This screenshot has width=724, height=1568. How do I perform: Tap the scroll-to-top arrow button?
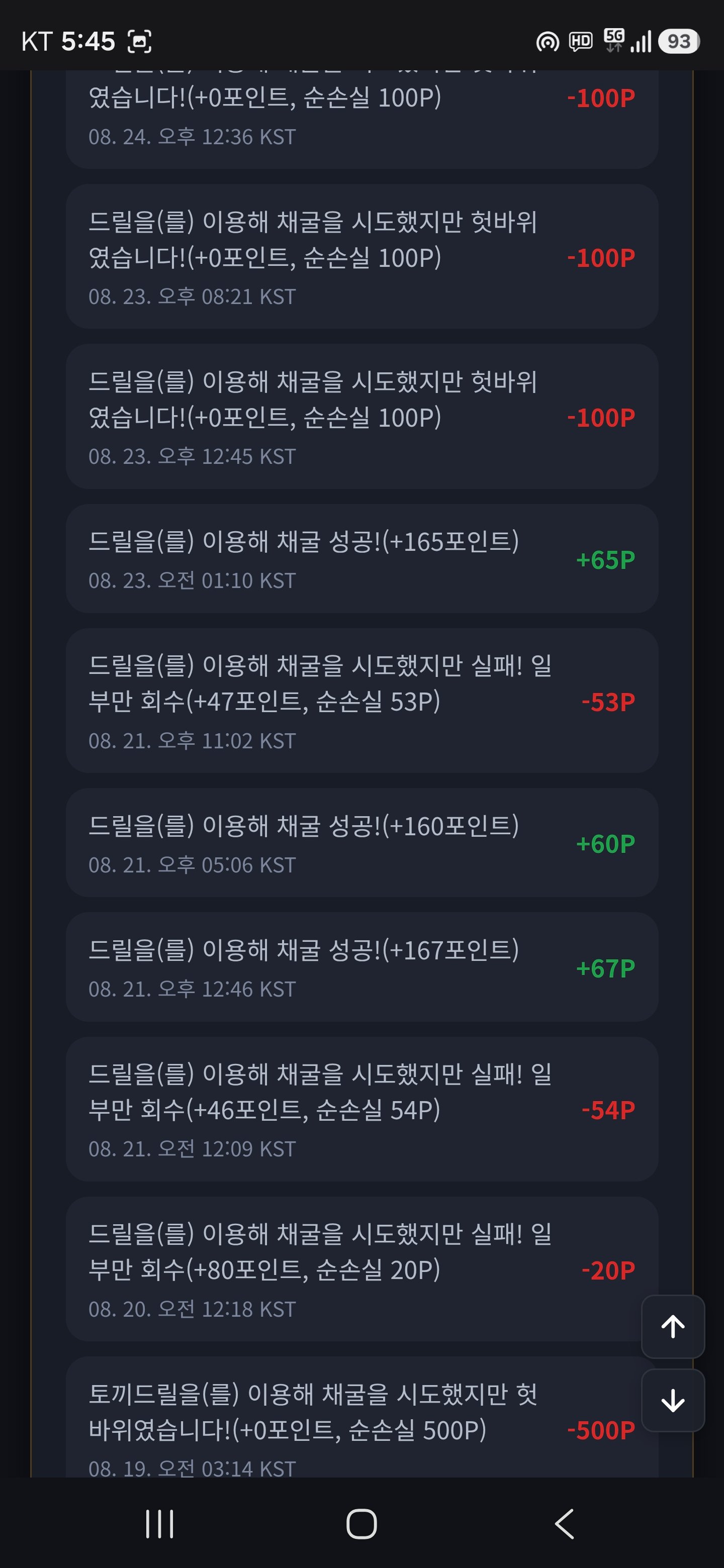673,1326
